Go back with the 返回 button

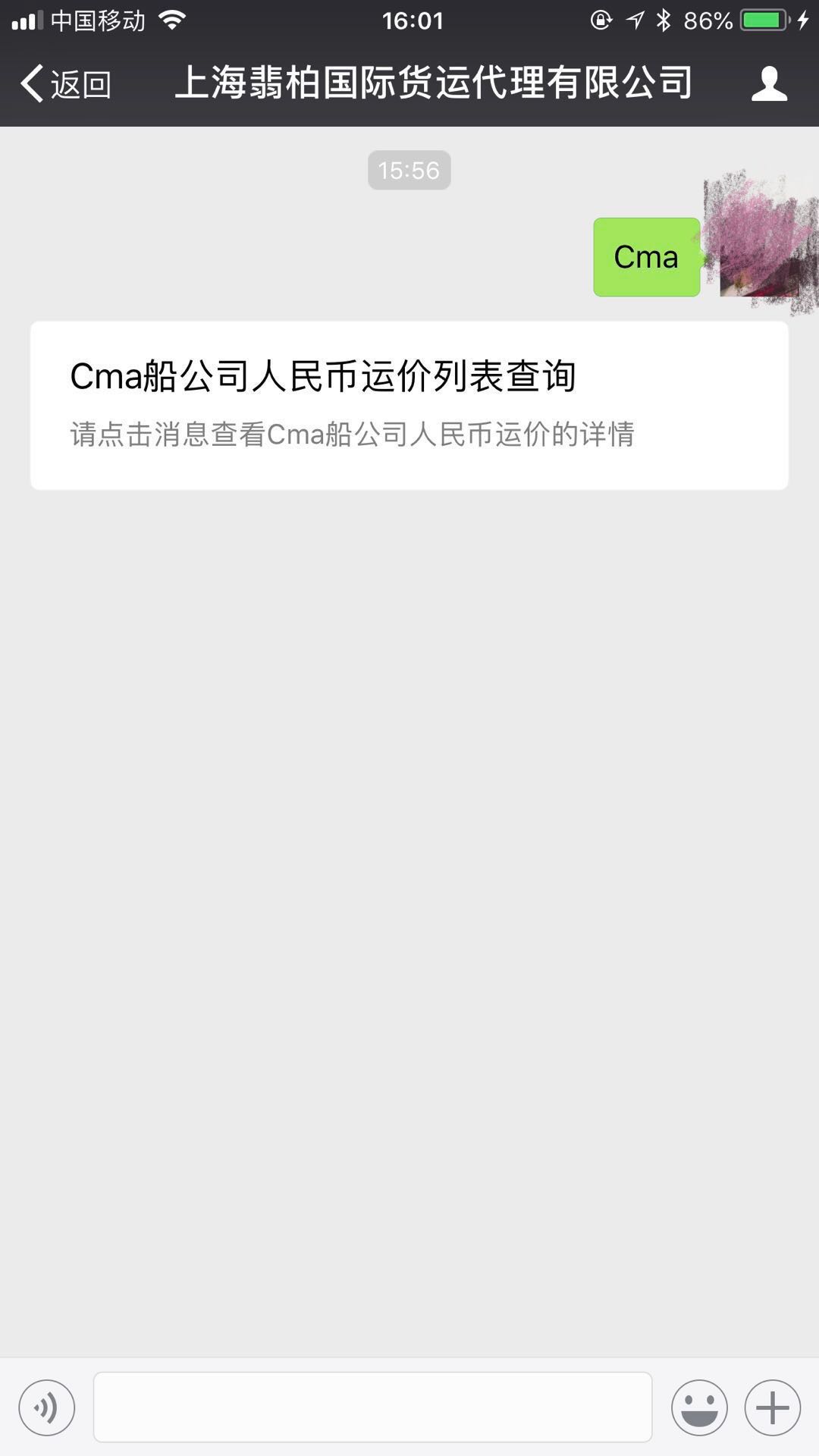(x=67, y=83)
